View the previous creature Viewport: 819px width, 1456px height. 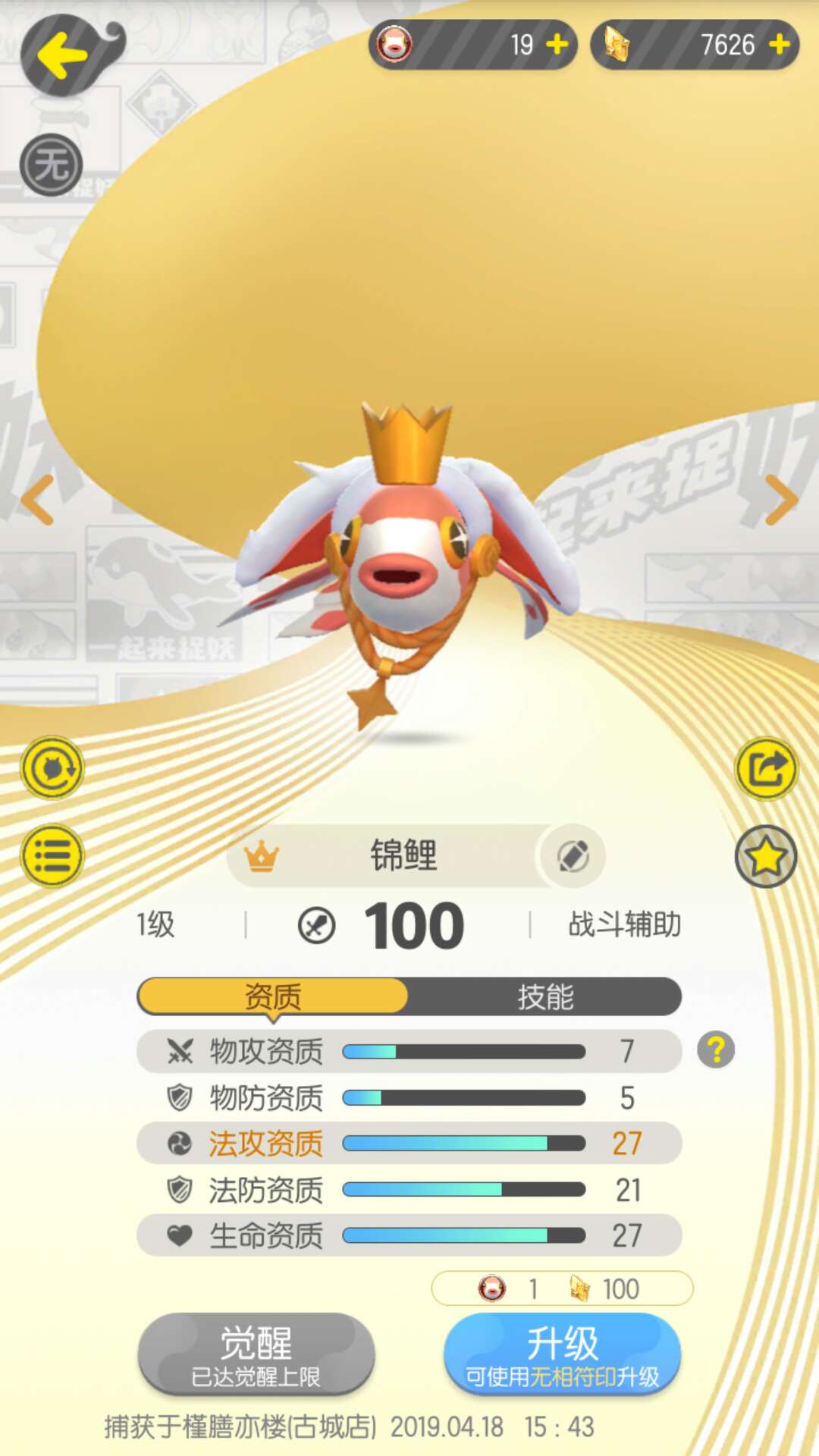pos(36,500)
